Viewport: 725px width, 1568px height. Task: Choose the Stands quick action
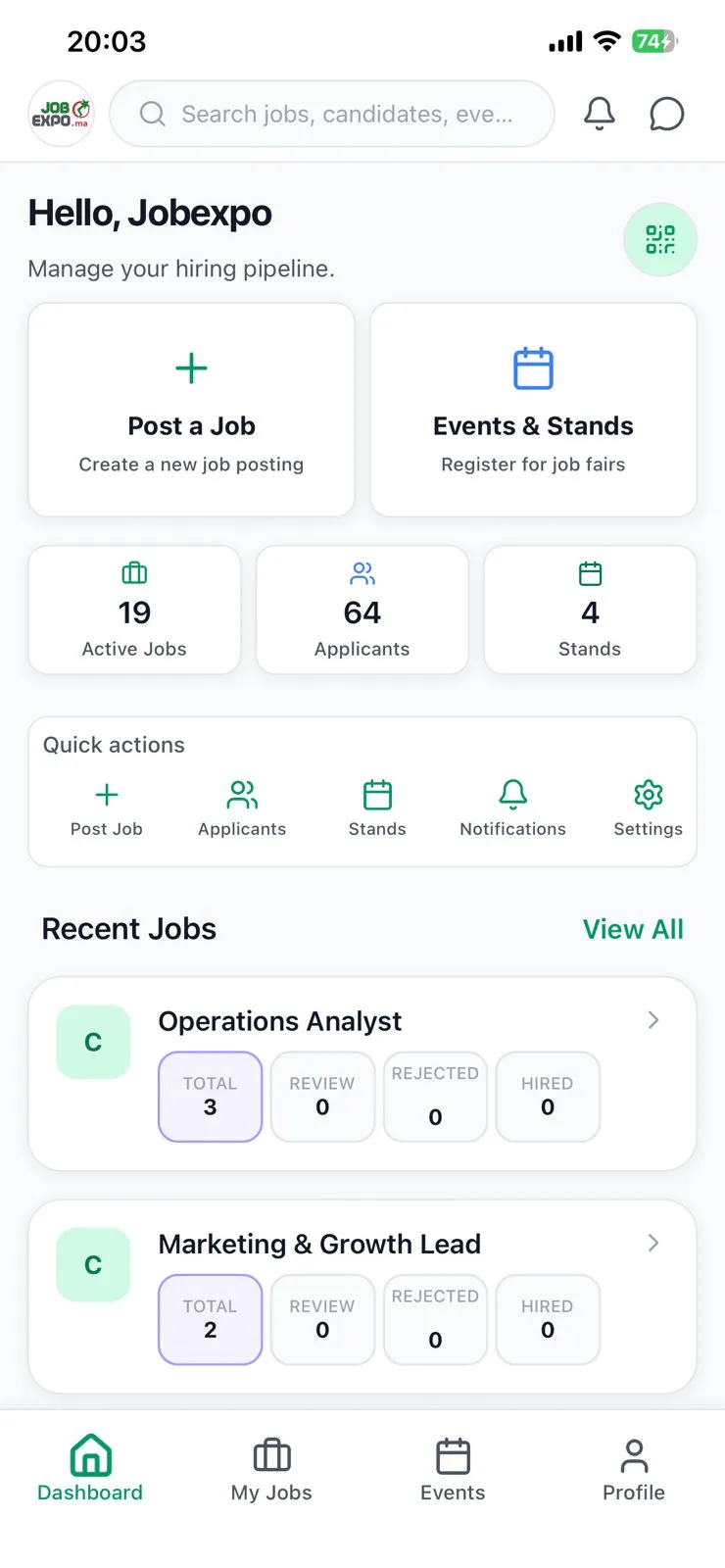tap(377, 808)
